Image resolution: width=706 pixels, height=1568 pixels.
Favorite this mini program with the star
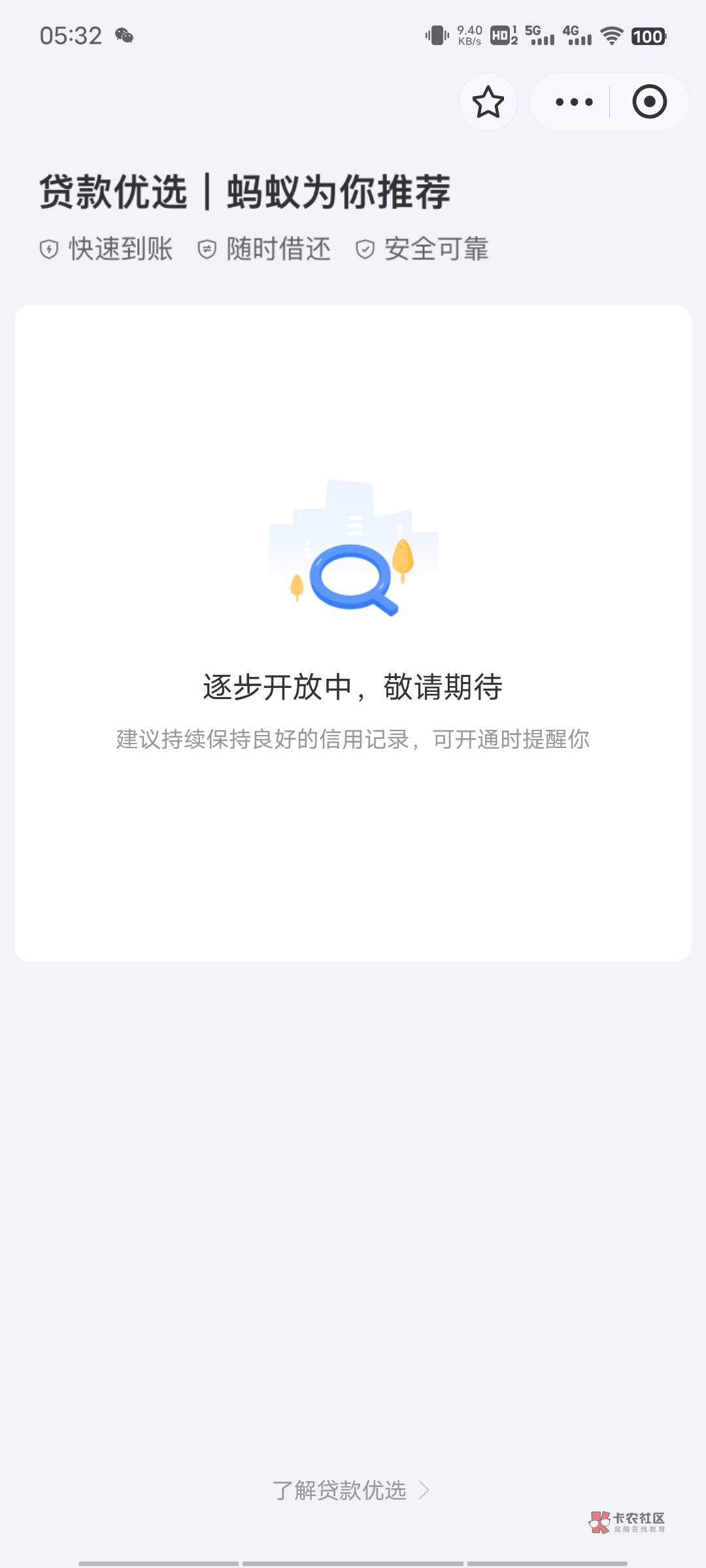(x=488, y=102)
